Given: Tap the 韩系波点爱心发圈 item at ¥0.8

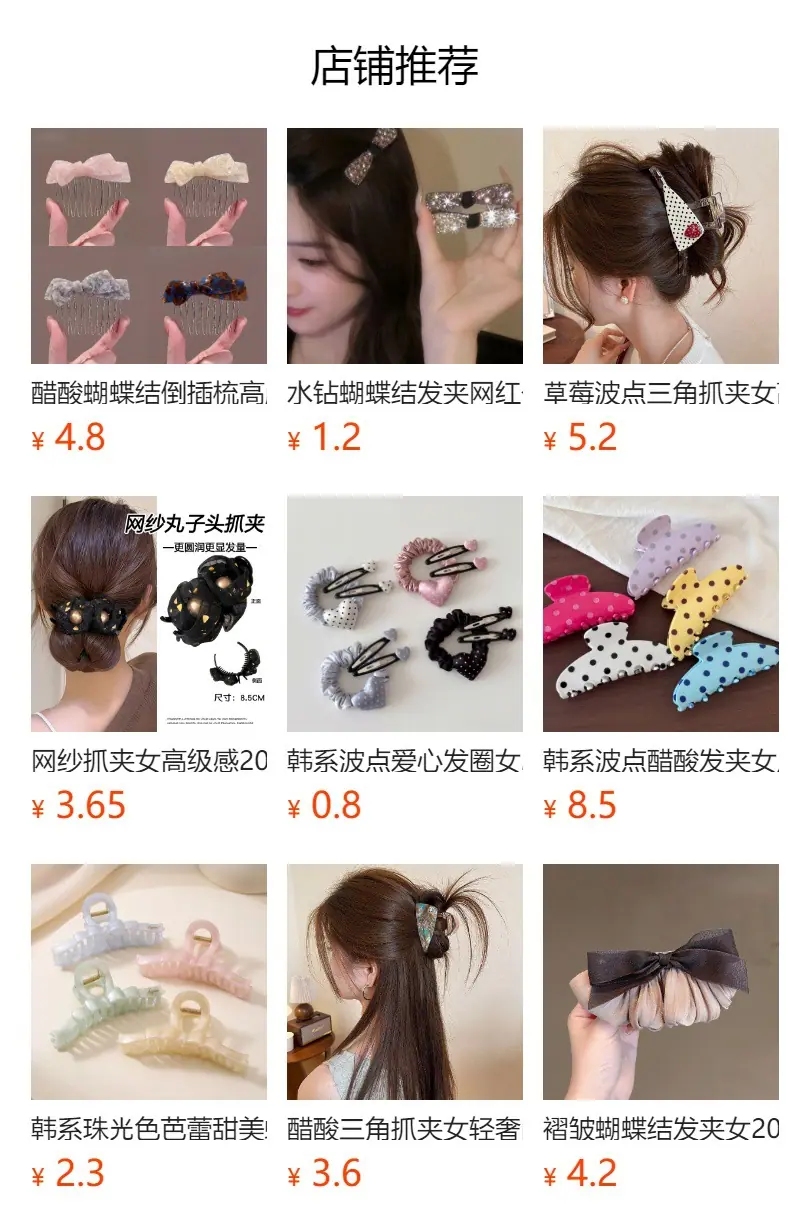Looking at the screenshot, I should point(405,660).
